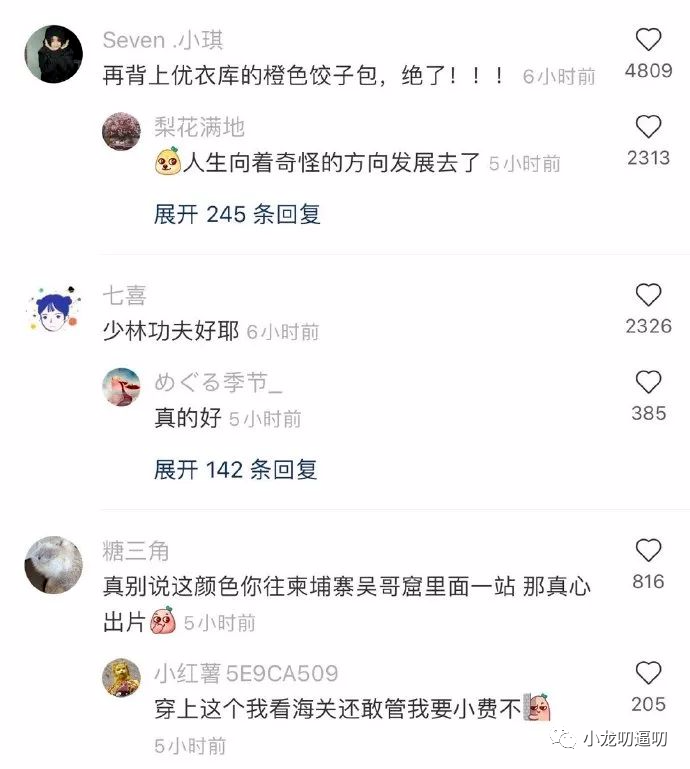
Task: Like 梨花满地's reply
Action: 649,127
